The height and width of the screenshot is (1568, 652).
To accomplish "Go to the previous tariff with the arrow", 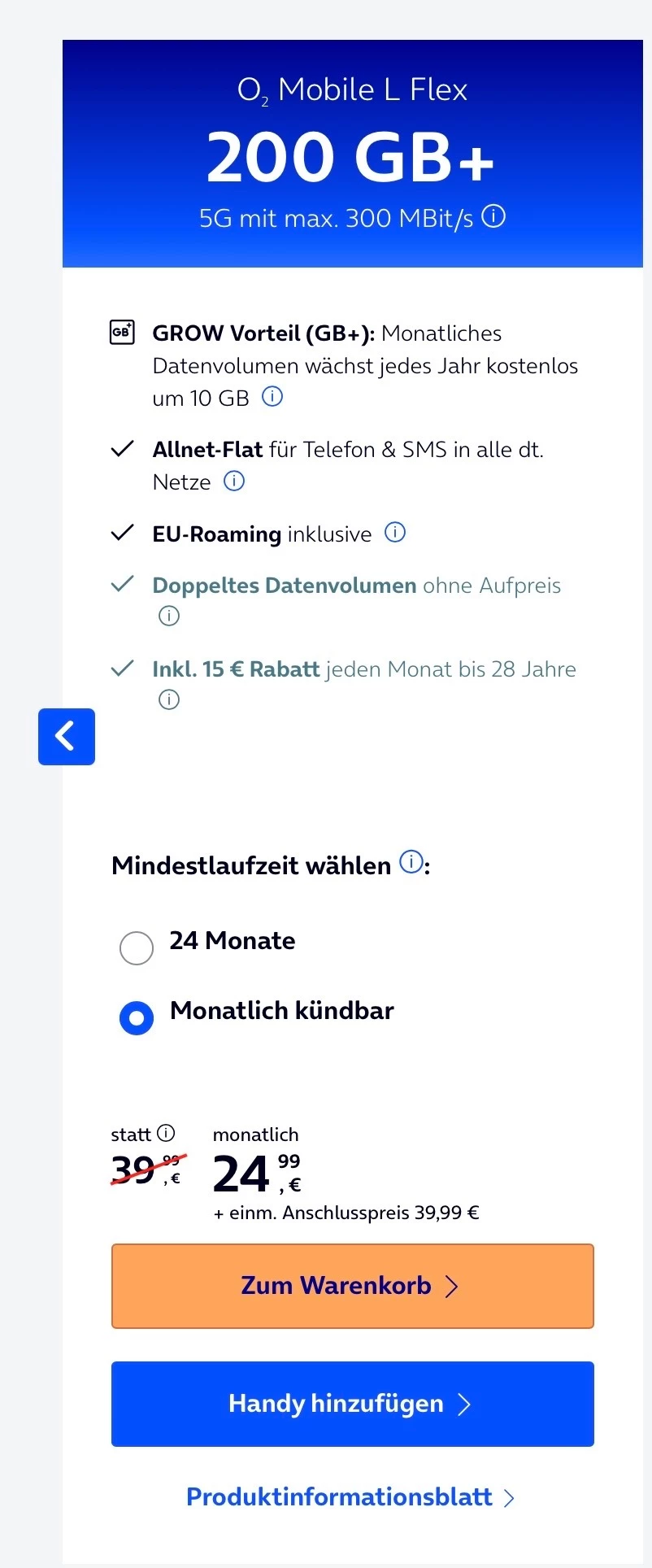I will [66, 736].
